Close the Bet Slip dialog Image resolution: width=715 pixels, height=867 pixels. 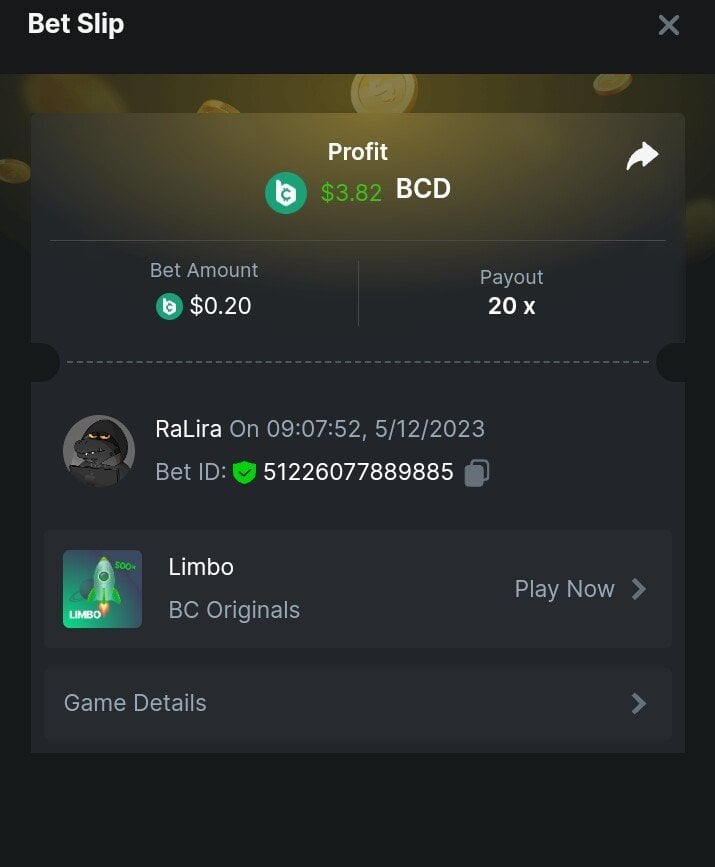pos(668,25)
